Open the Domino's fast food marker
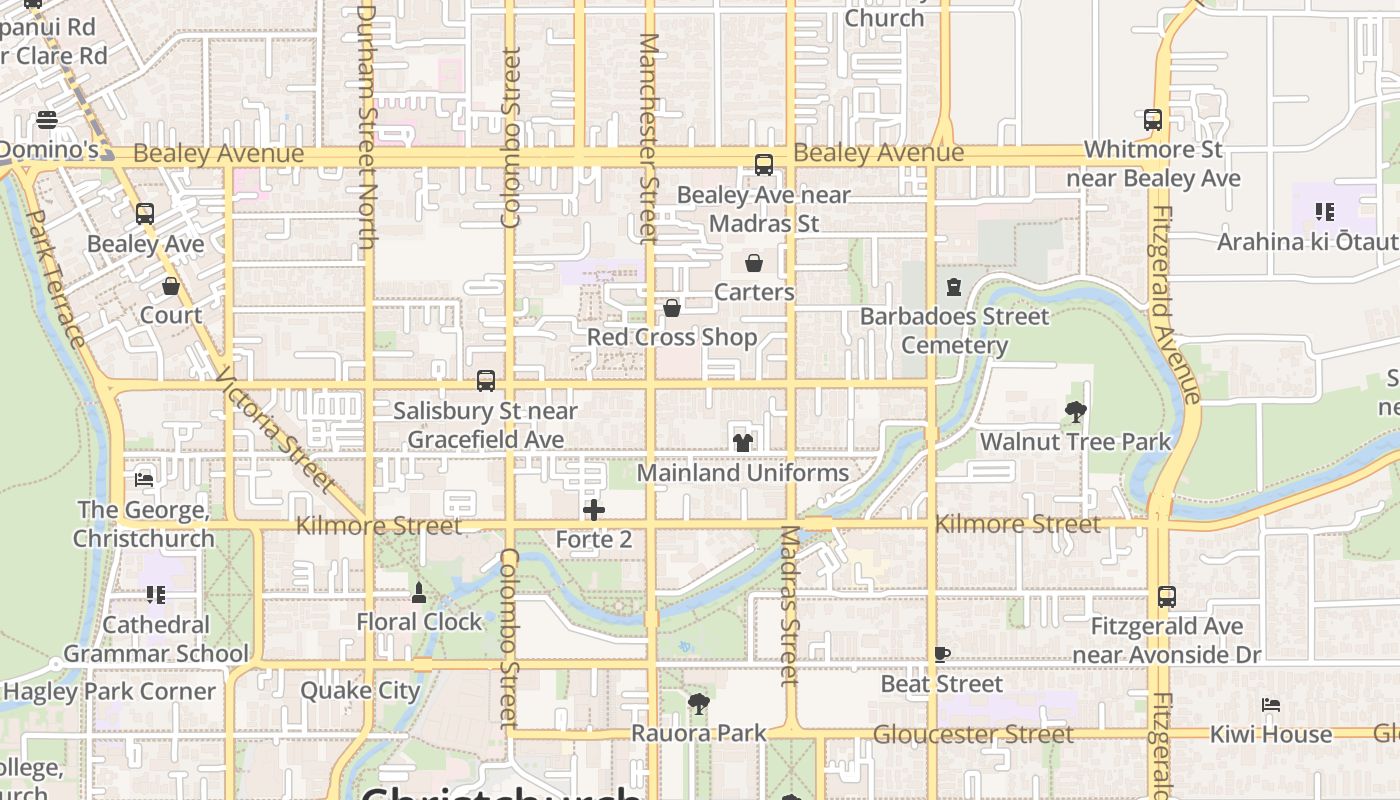The width and height of the screenshot is (1400, 800). pyautogui.click(x=47, y=121)
